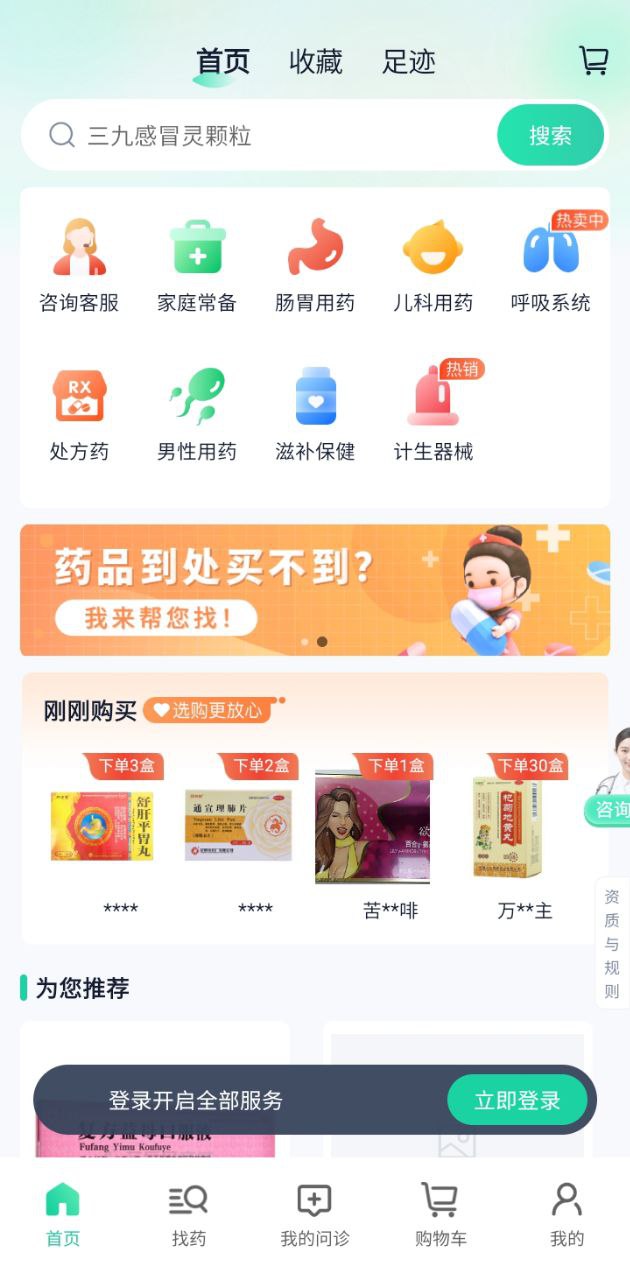Switch to the 足迹 tab

point(409,62)
